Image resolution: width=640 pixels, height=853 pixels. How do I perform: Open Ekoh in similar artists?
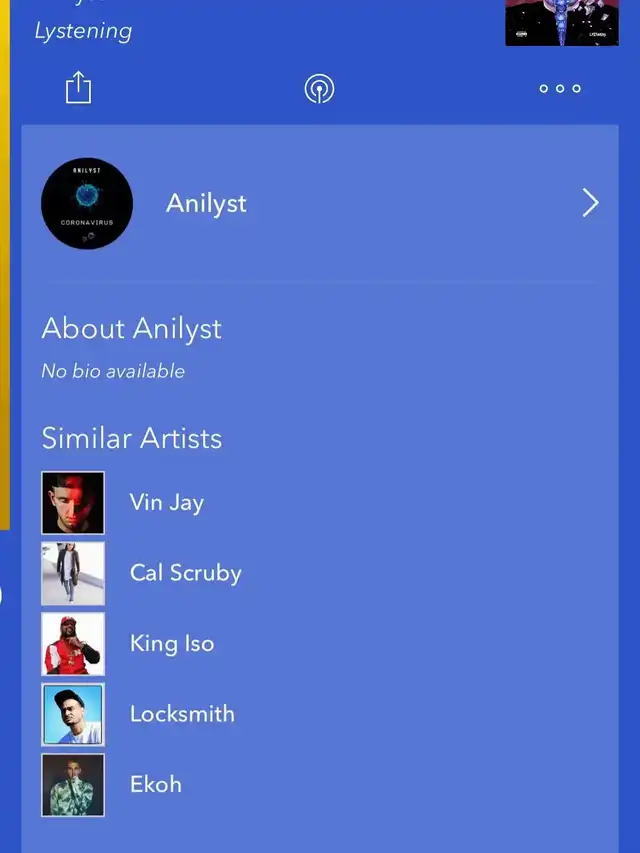tap(155, 784)
